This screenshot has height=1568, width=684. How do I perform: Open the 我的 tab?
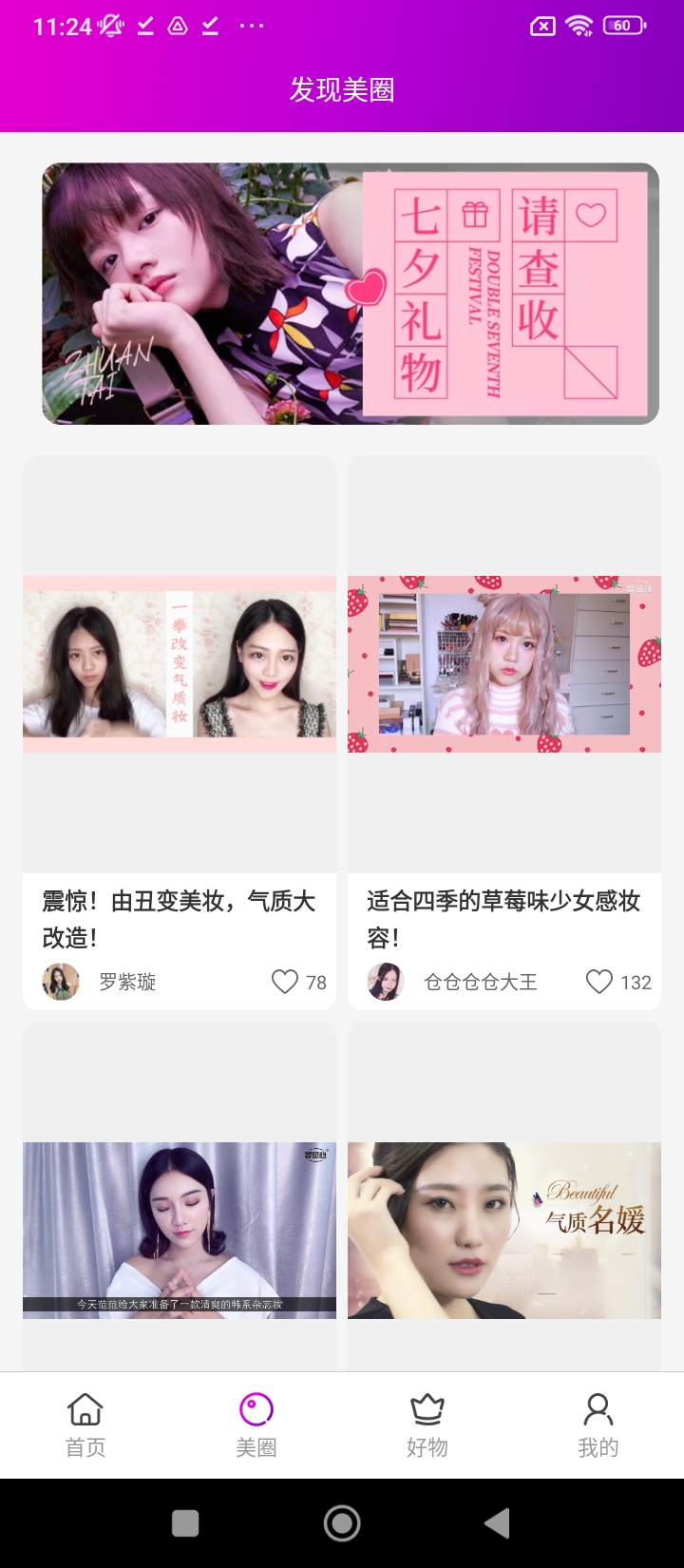[598, 1425]
